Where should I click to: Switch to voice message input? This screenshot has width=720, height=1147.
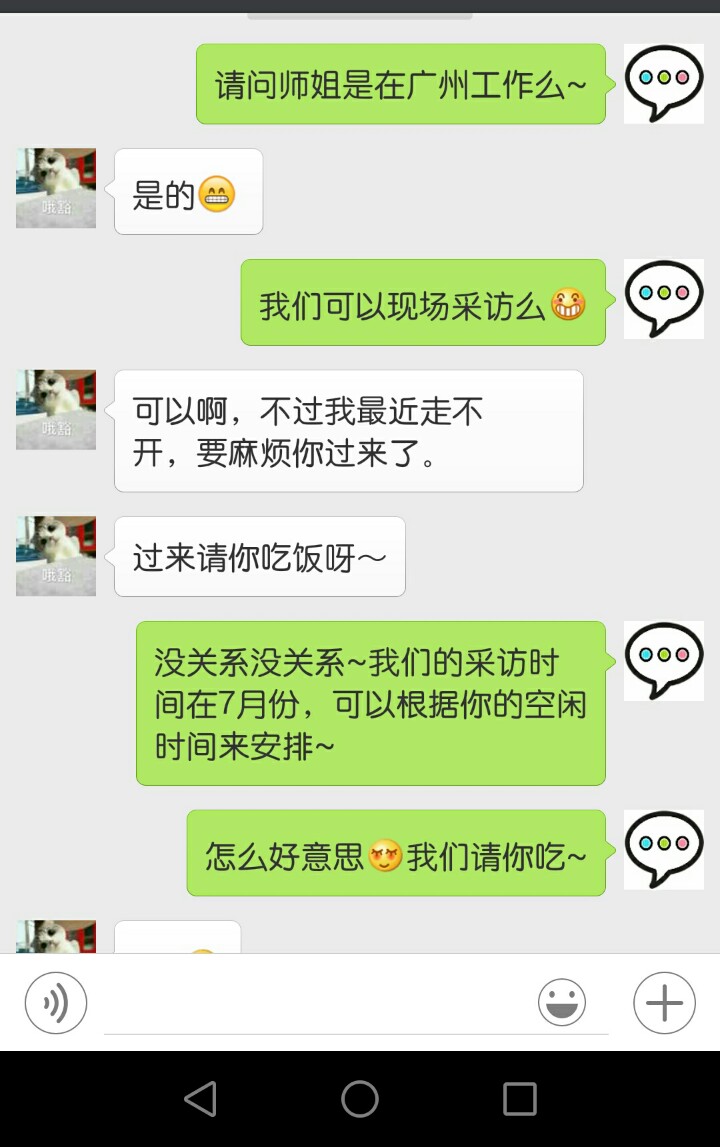(x=56, y=1003)
